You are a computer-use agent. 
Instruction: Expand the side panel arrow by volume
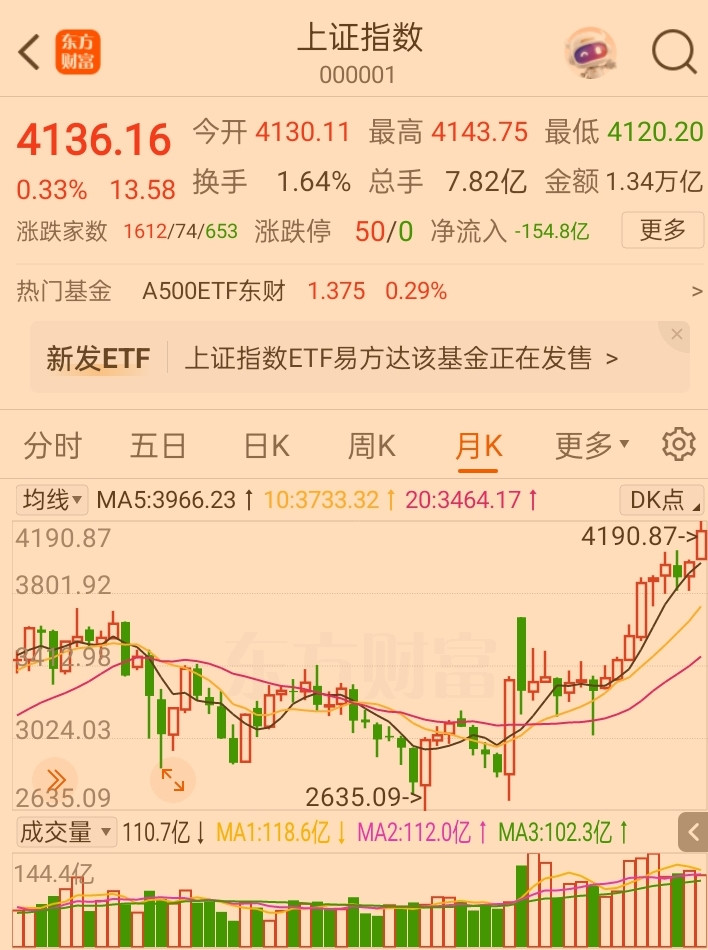692,831
